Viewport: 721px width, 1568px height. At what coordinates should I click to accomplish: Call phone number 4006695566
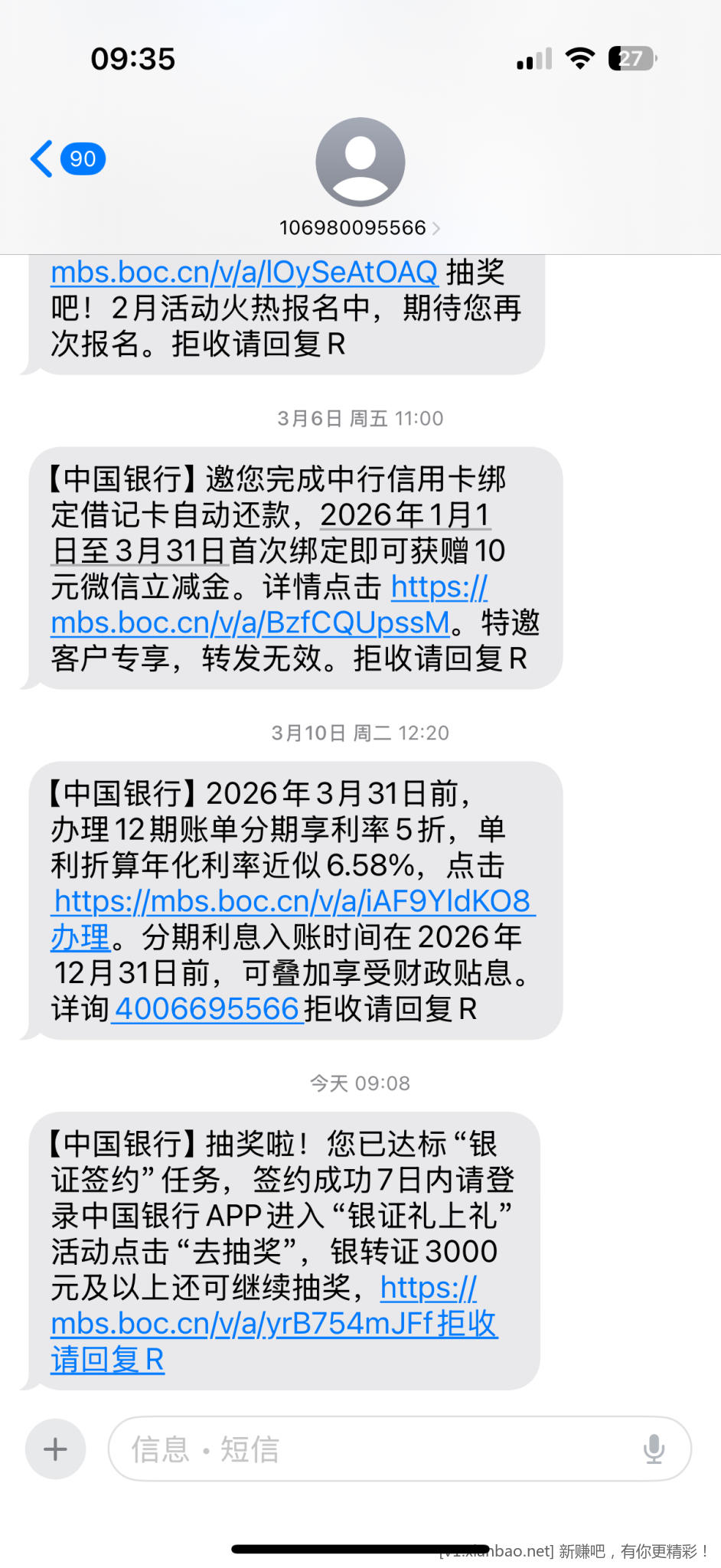click(207, 1009)
